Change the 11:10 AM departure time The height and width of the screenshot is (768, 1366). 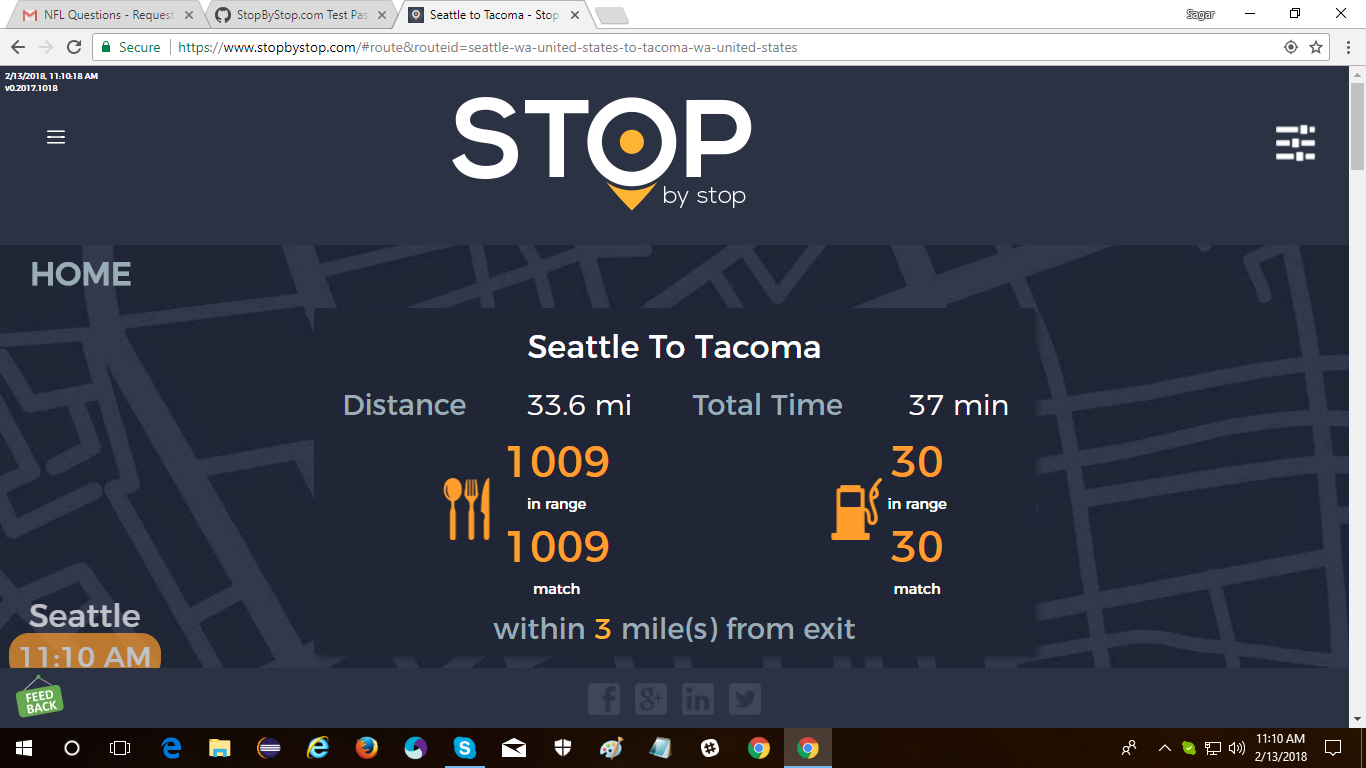pyautogui.click(x=85, y=654)
